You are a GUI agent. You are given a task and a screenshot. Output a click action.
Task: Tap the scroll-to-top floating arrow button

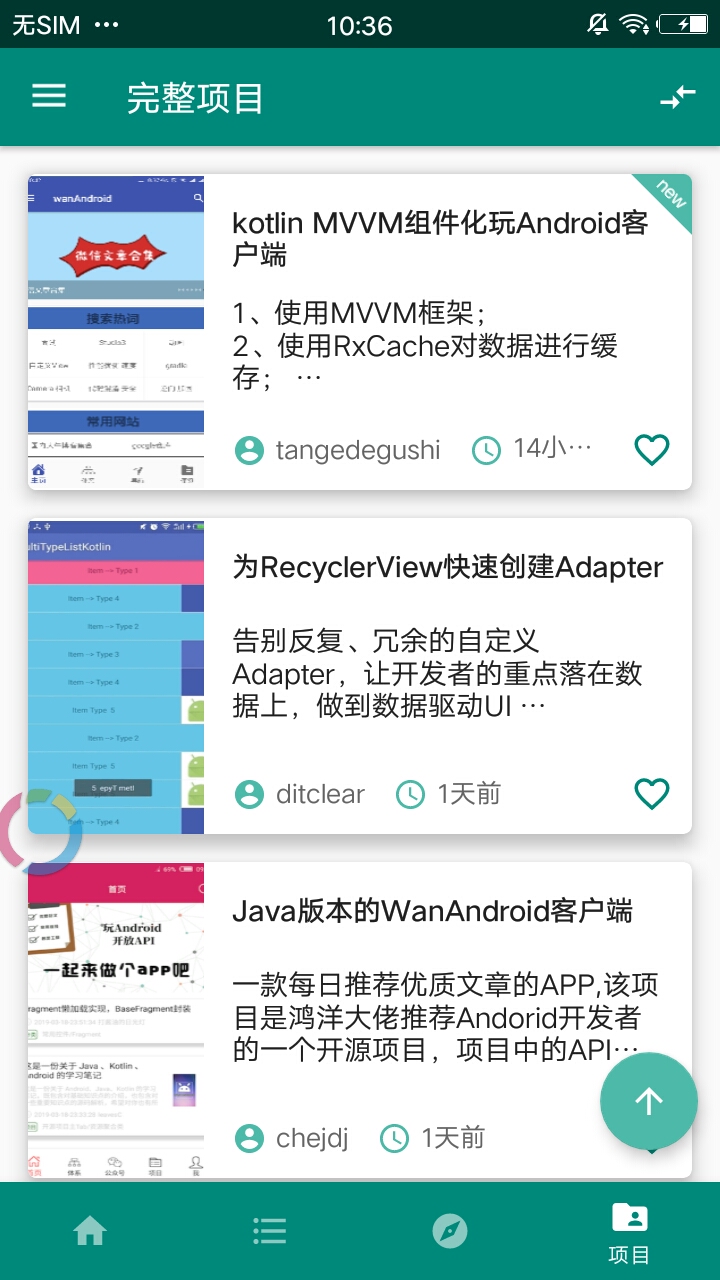tap(648, 1101)
